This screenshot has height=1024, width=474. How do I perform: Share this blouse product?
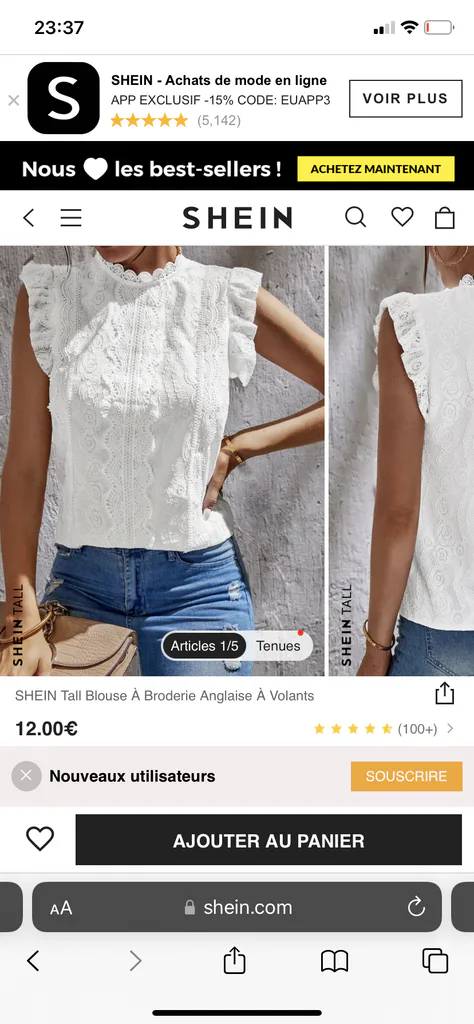click(x=445, y=694)
